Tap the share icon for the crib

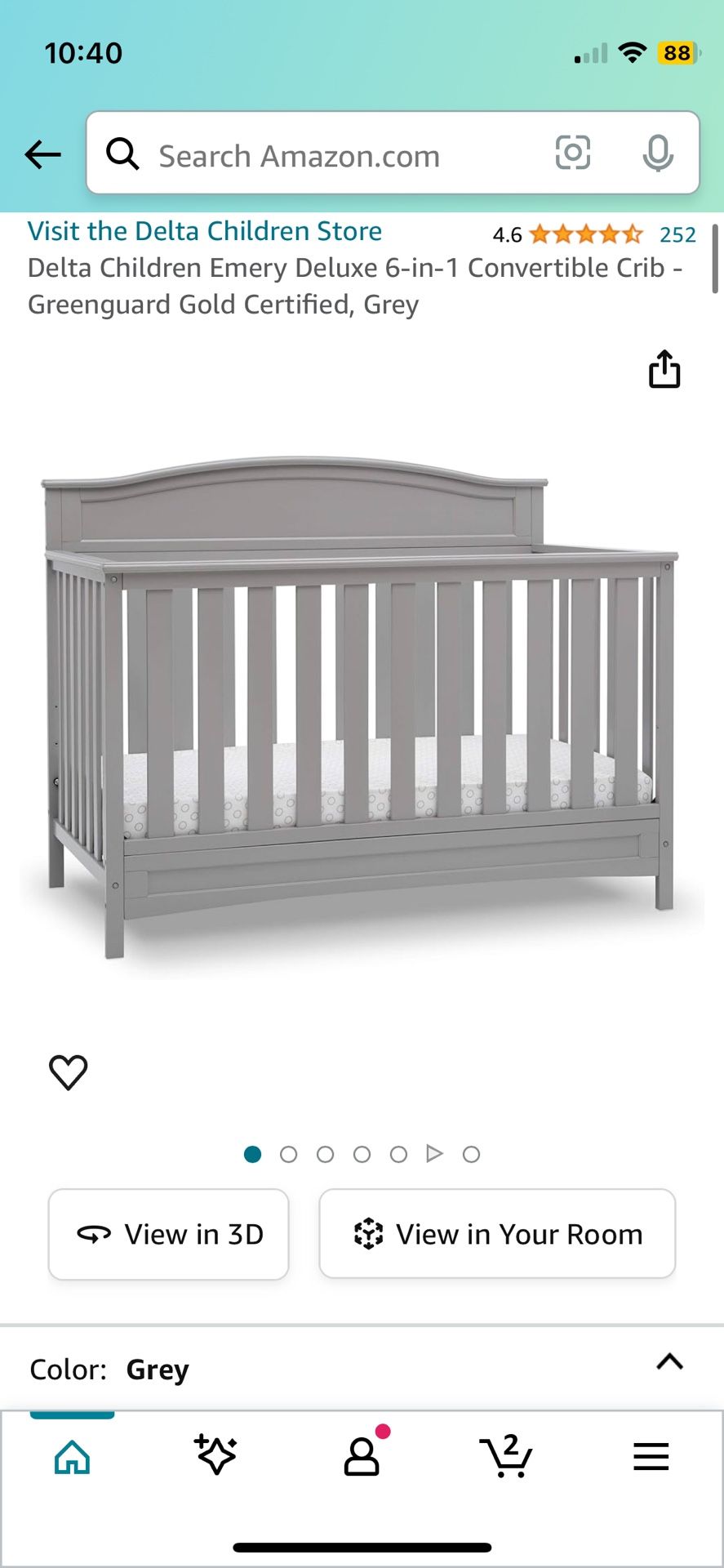[665, 370]
